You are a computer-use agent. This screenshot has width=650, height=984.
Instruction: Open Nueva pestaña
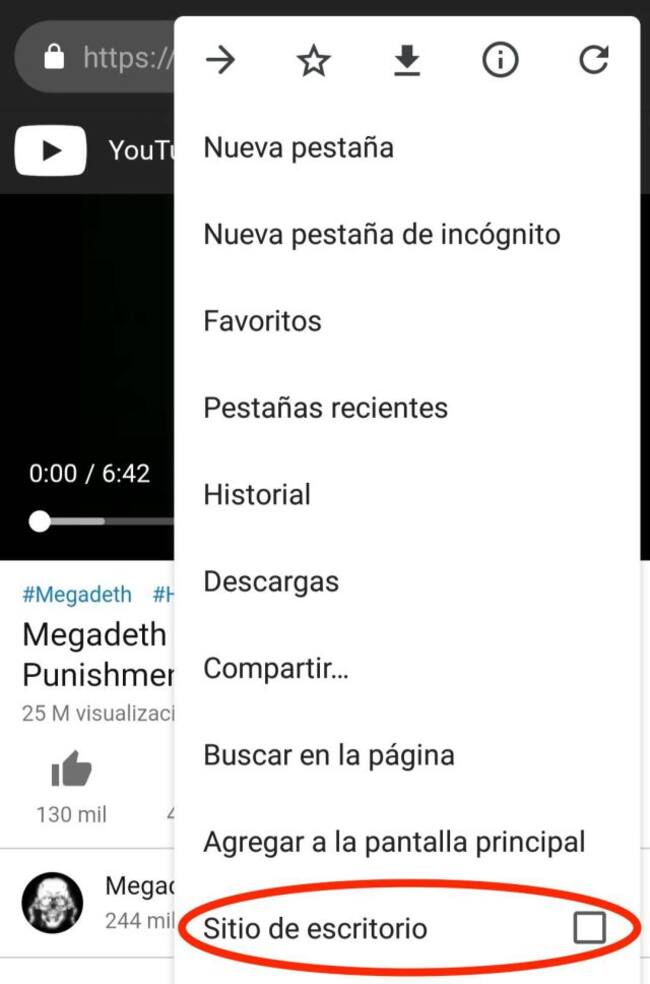click(298, 148)
